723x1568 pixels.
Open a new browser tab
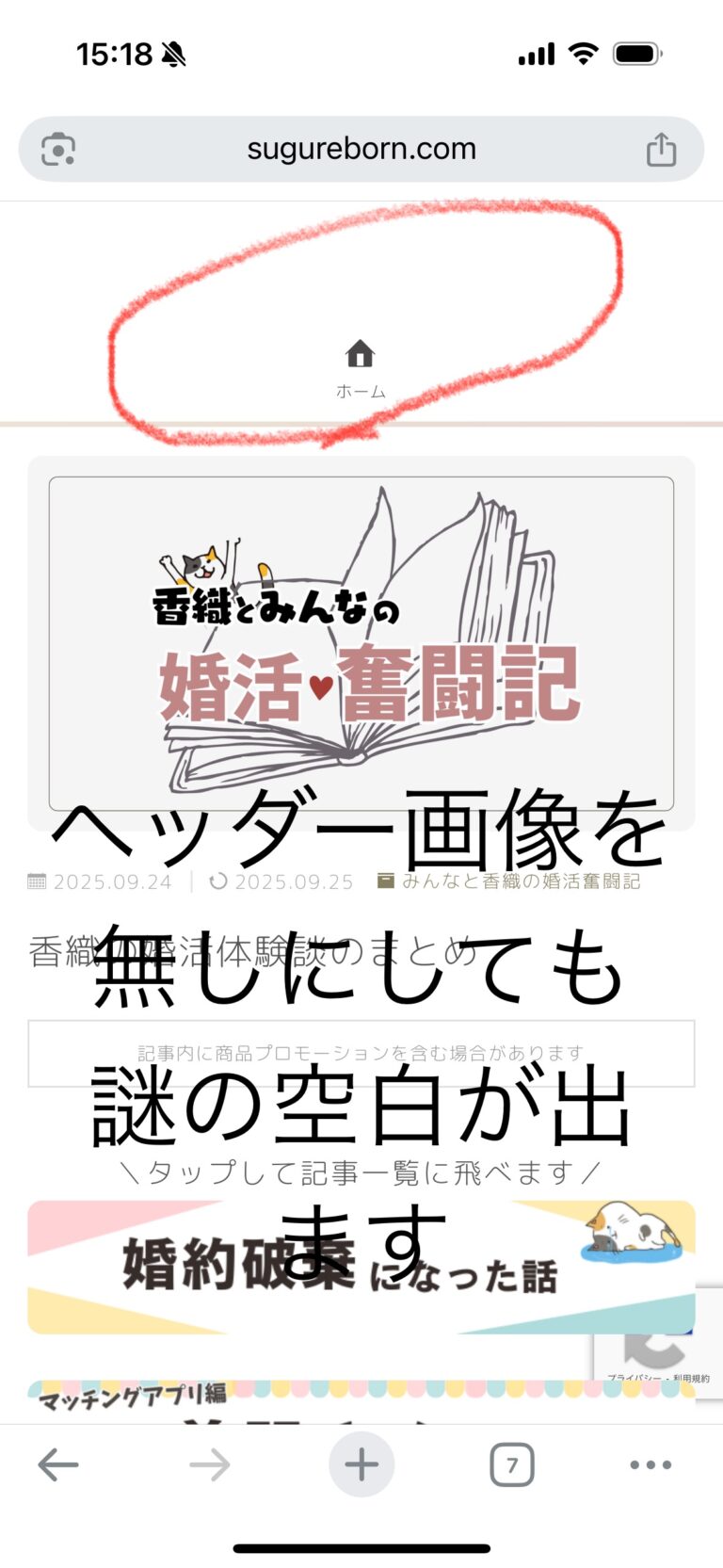361,1464
